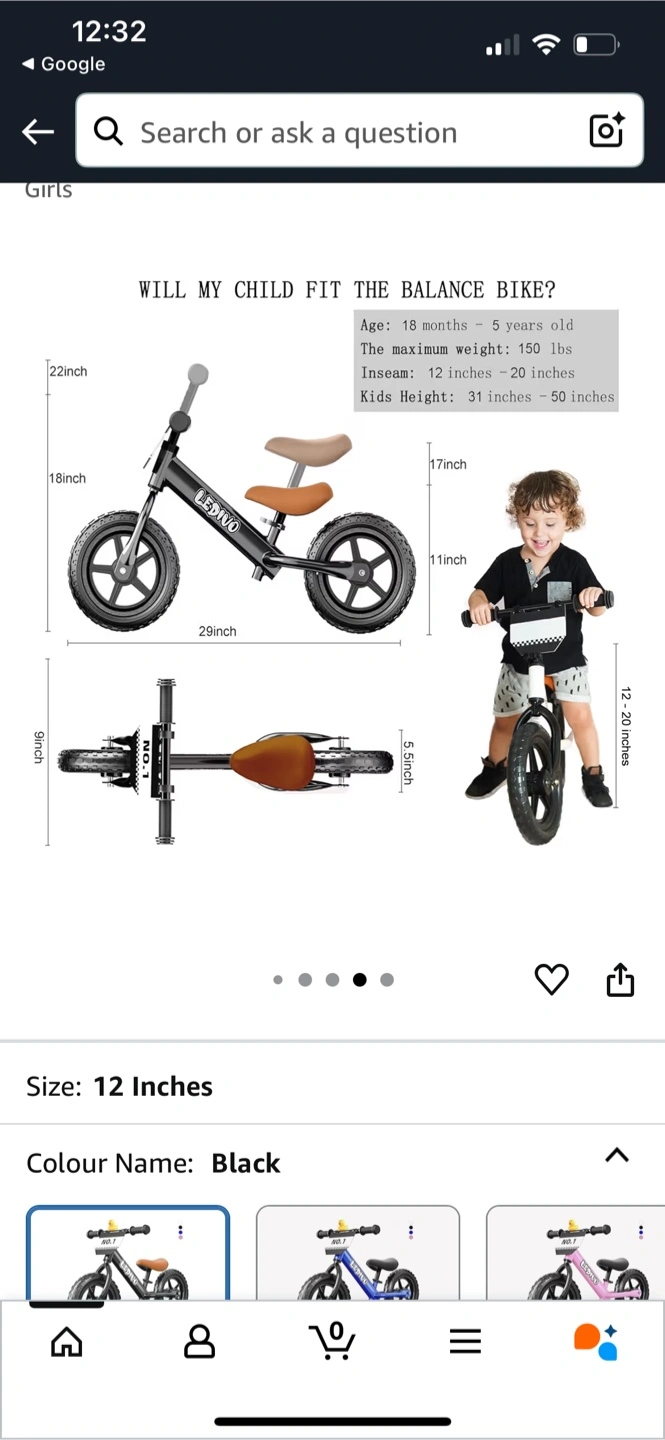Open the Home tab

[67, 1341]
